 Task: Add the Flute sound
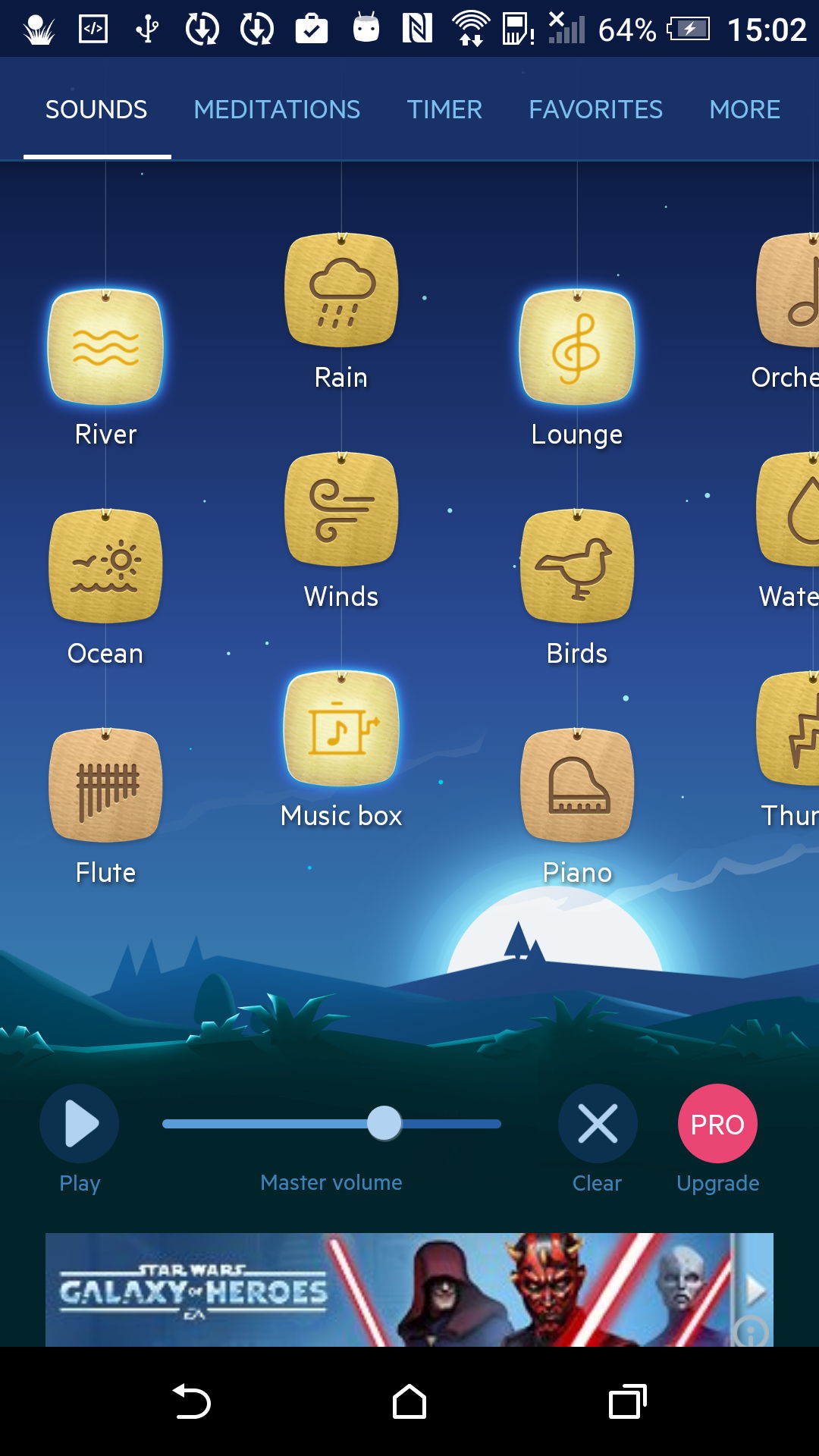pyautogui.click(x=105, y=785)
